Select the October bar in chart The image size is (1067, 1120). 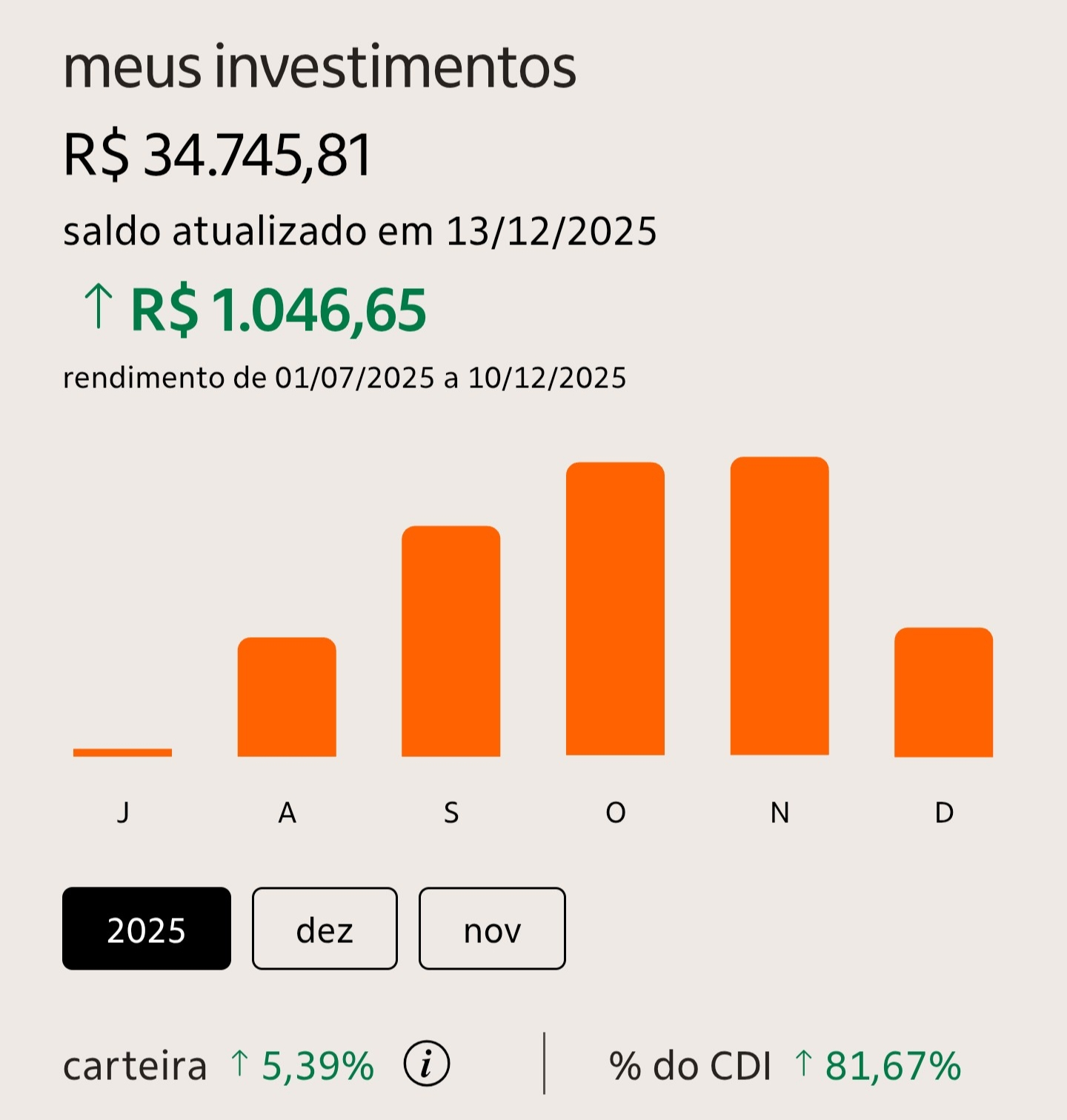click(x=615, y=609)
